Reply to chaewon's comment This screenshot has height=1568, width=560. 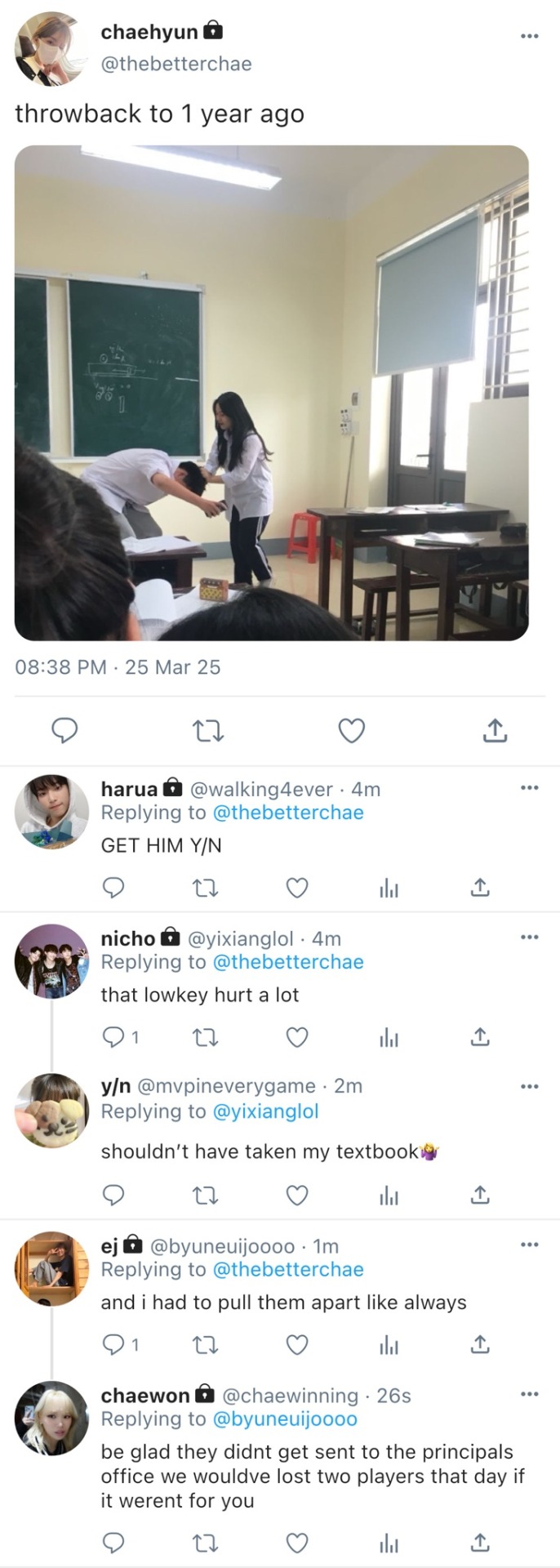(113, 1543)
